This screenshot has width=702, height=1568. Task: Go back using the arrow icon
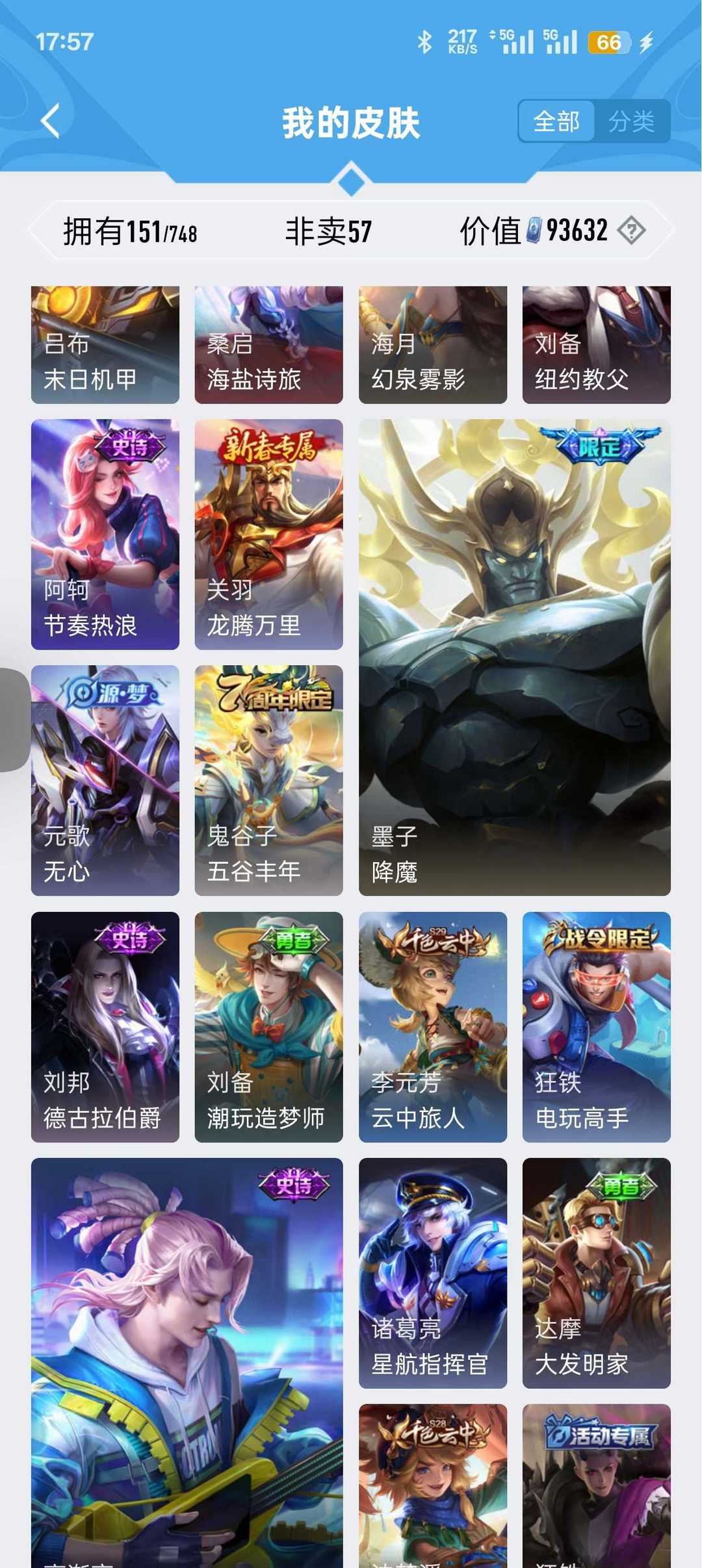click(x=51, y=121)
